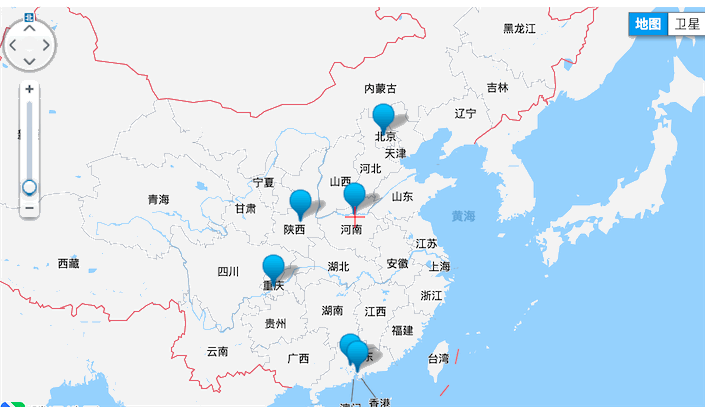This screenshot has height=407, width=705.
Task: Open the marker pin on 北京
Action: click(383, 116)
